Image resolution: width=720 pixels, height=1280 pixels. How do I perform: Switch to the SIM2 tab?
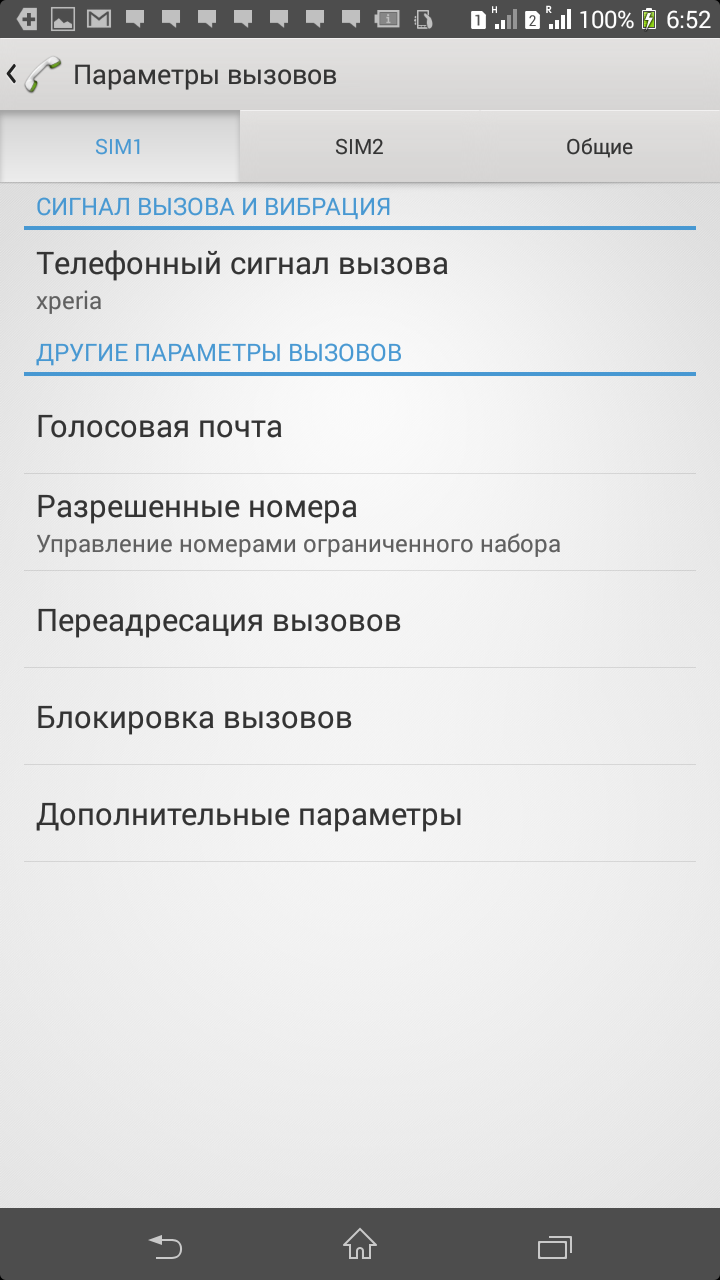(359, 147)
